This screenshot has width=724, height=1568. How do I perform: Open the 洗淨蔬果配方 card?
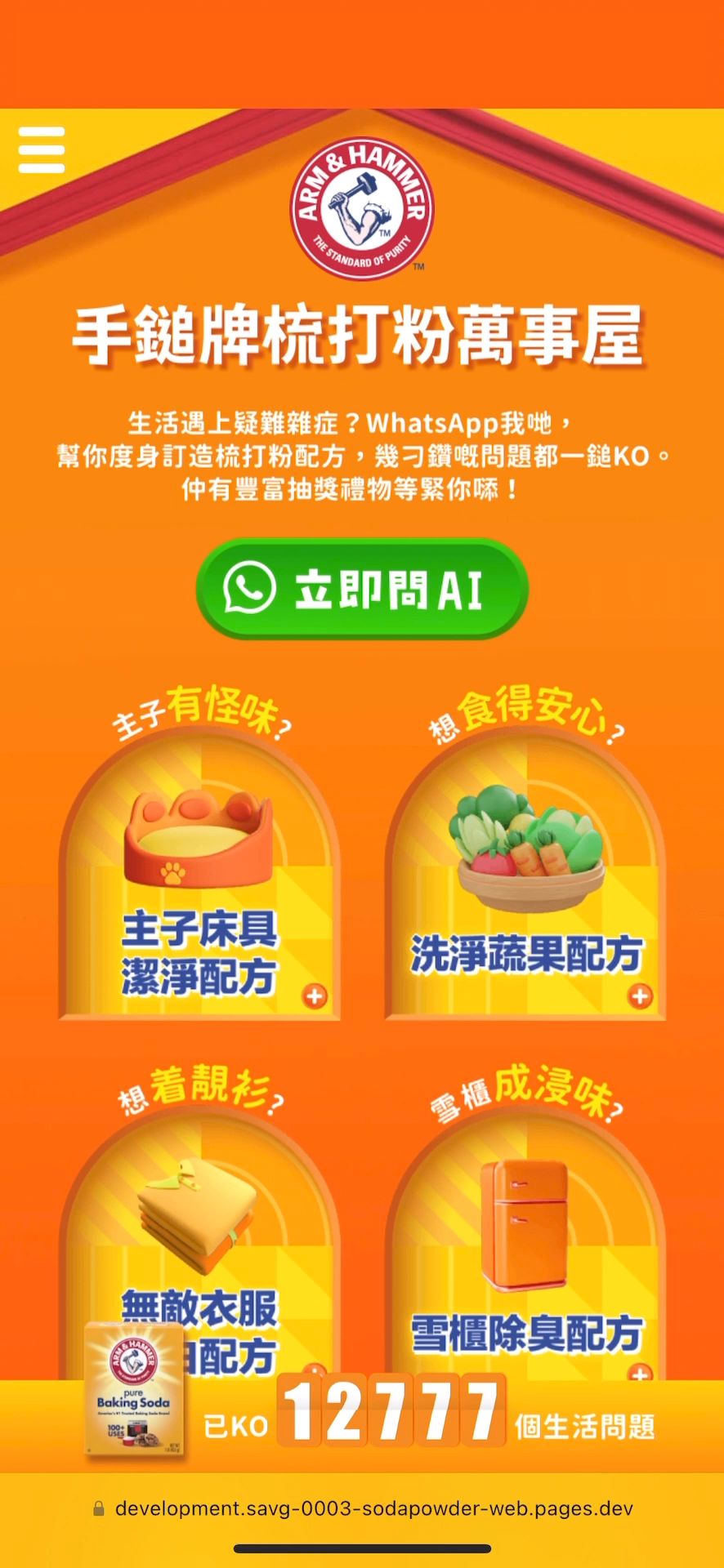[525, 882]
